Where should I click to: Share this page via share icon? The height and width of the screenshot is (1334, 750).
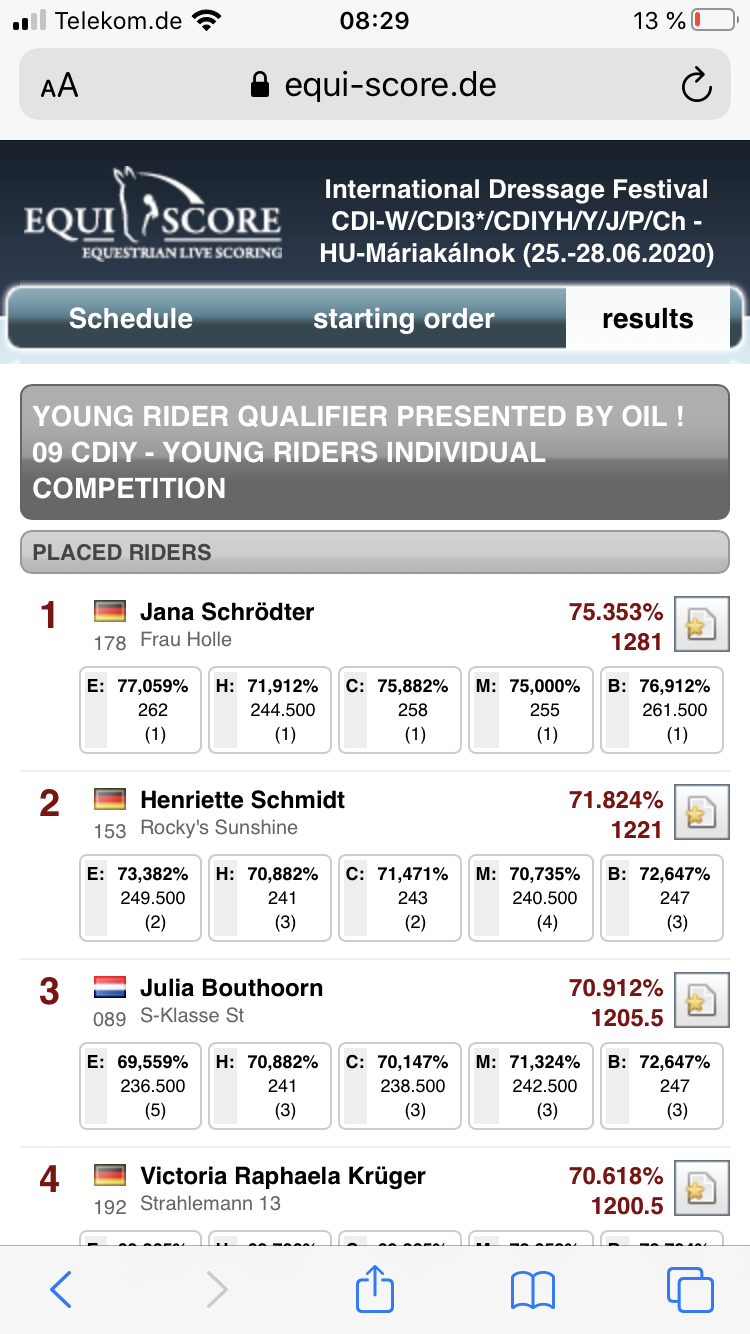pyautogui.click(x=375, y=1288)
